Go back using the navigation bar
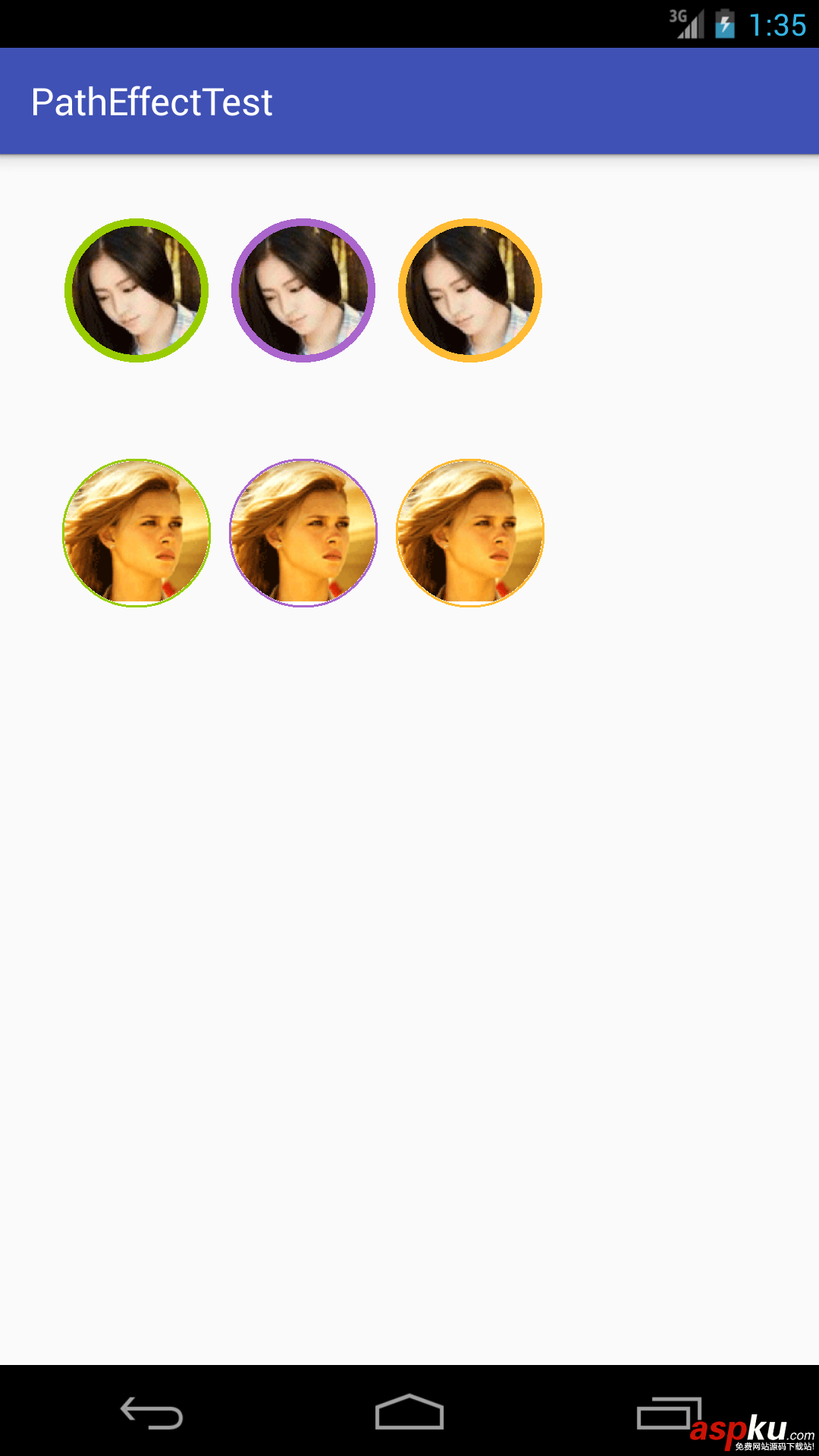 coord(152,1414)
